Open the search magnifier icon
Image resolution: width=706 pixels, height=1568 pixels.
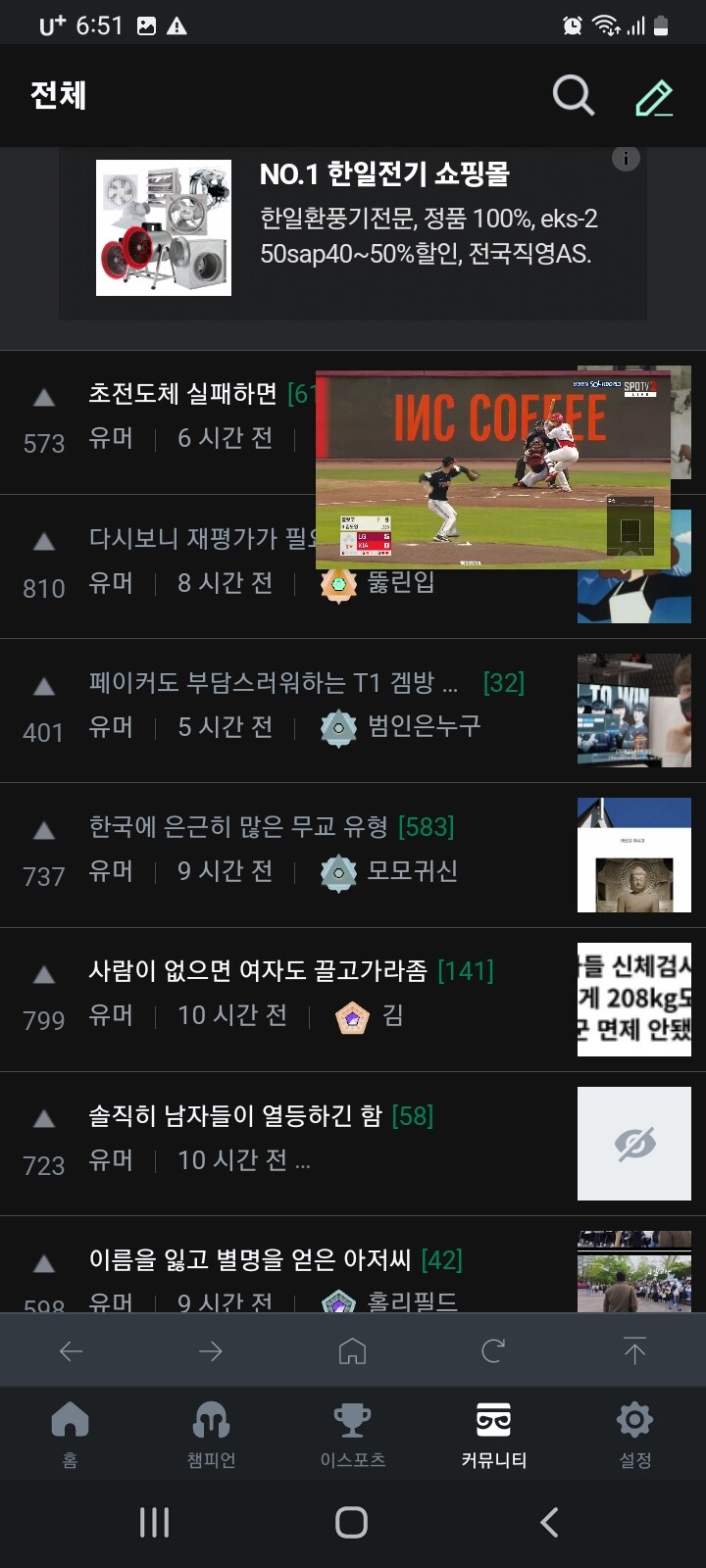(x=574, y=96)
